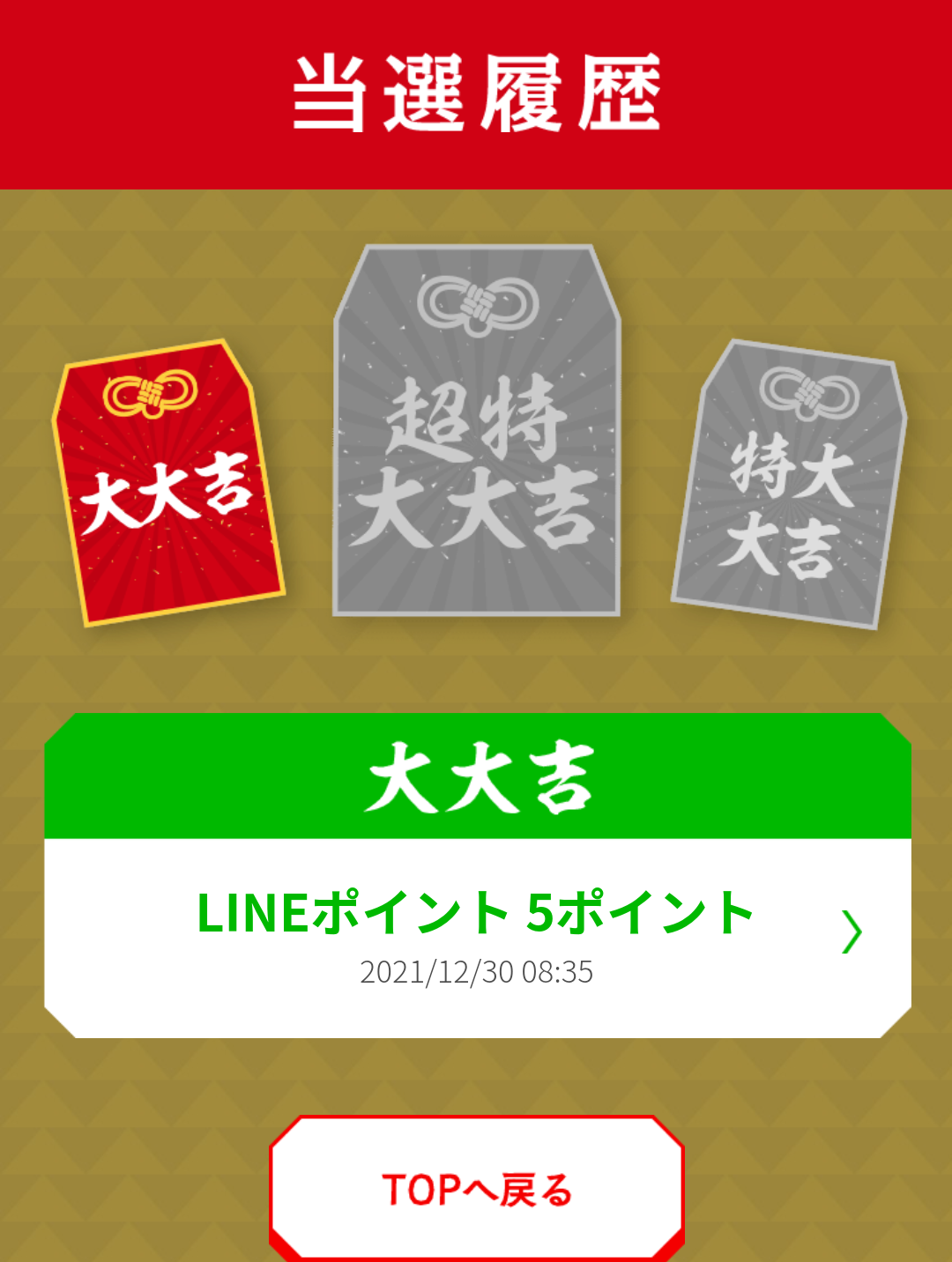Viewport: 952px width, 1262px height.
Task: Tap the TOPへ戻る button
Action: [x=477, y=1189]
